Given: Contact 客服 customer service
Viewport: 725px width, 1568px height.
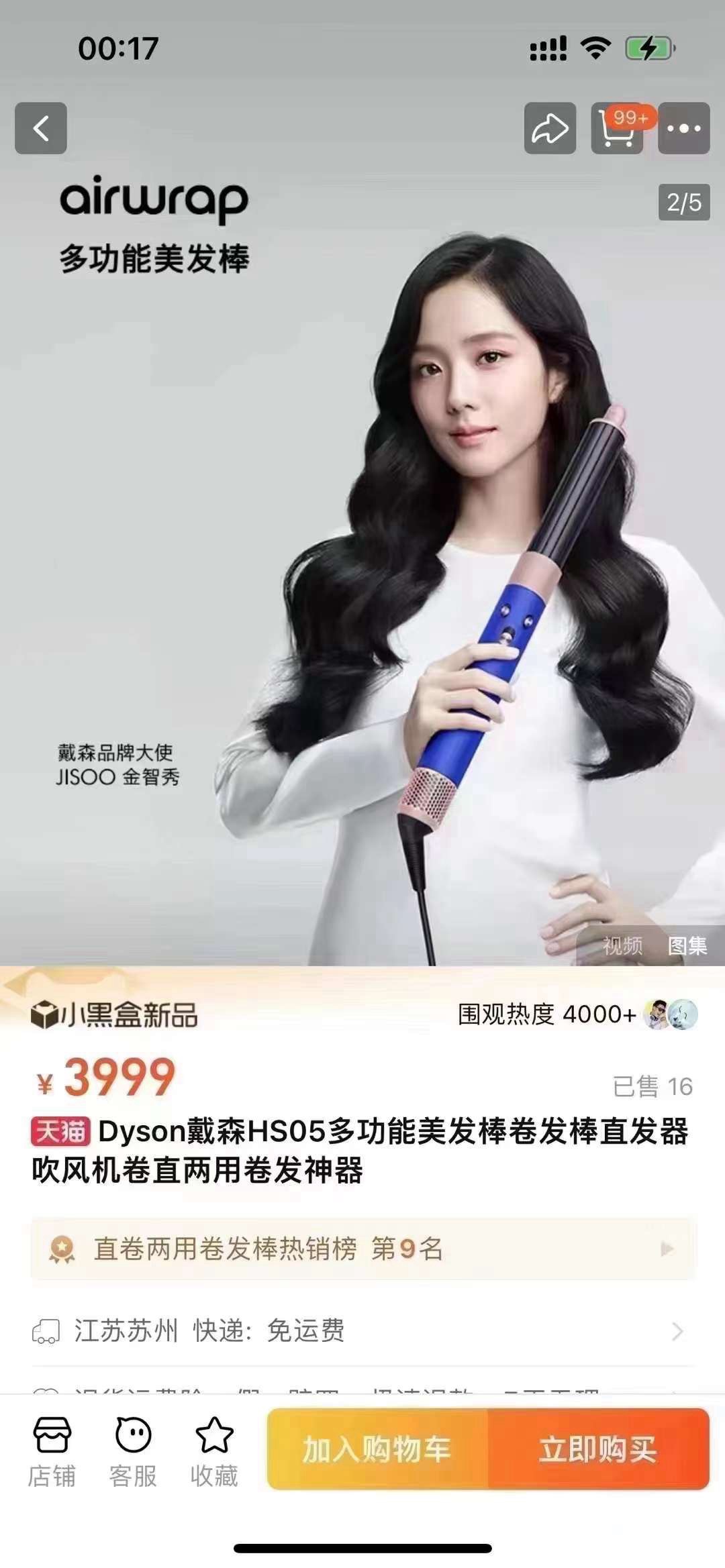Looking at the screenshot, I should click(x=133, y=1449).
